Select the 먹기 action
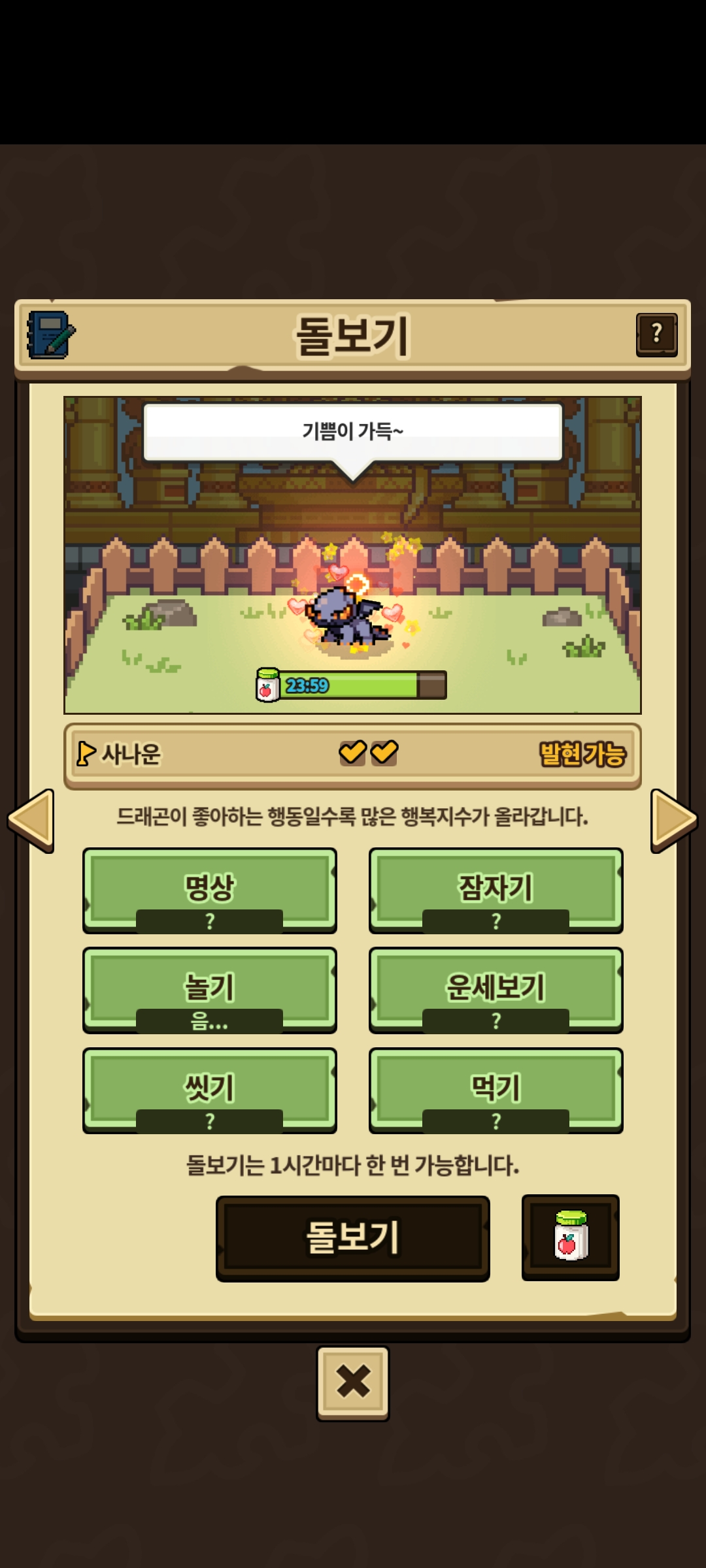 coord(496,1090)
